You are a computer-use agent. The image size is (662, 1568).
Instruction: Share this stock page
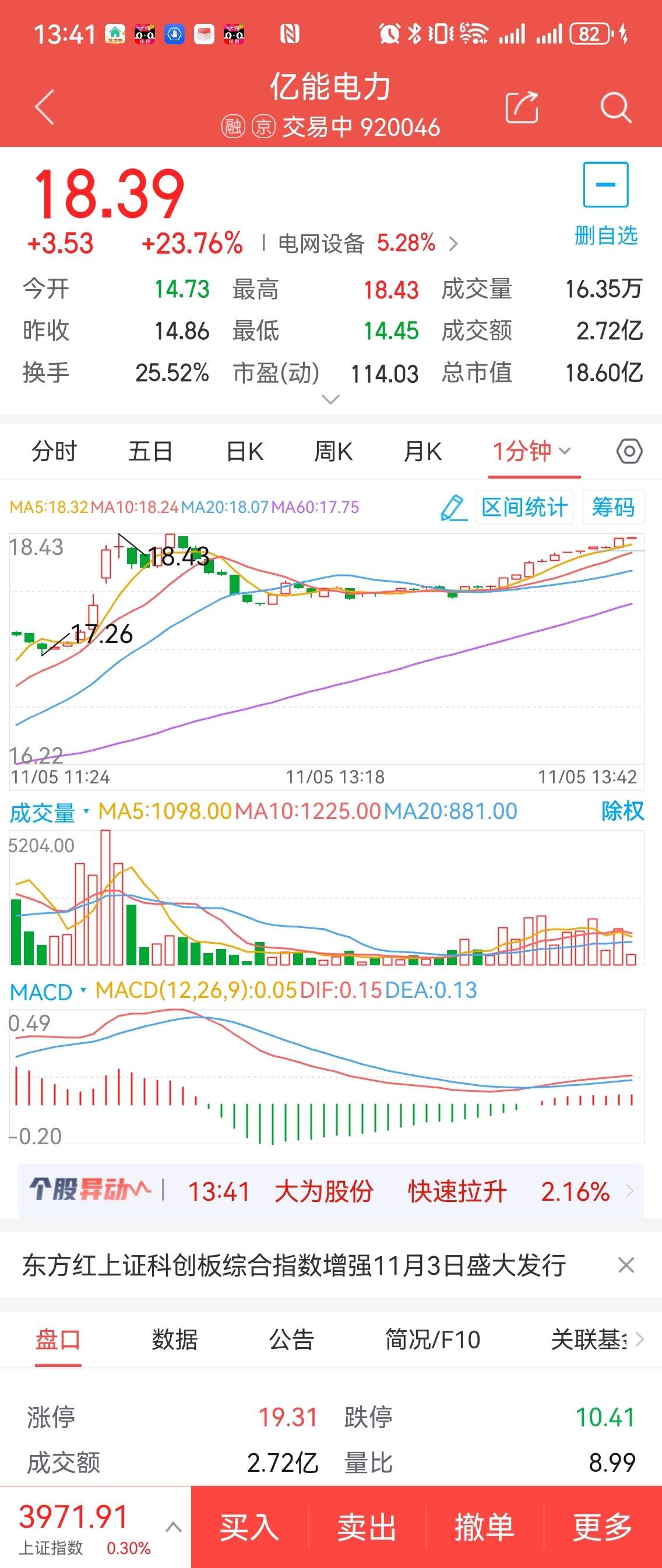[522, 107]
